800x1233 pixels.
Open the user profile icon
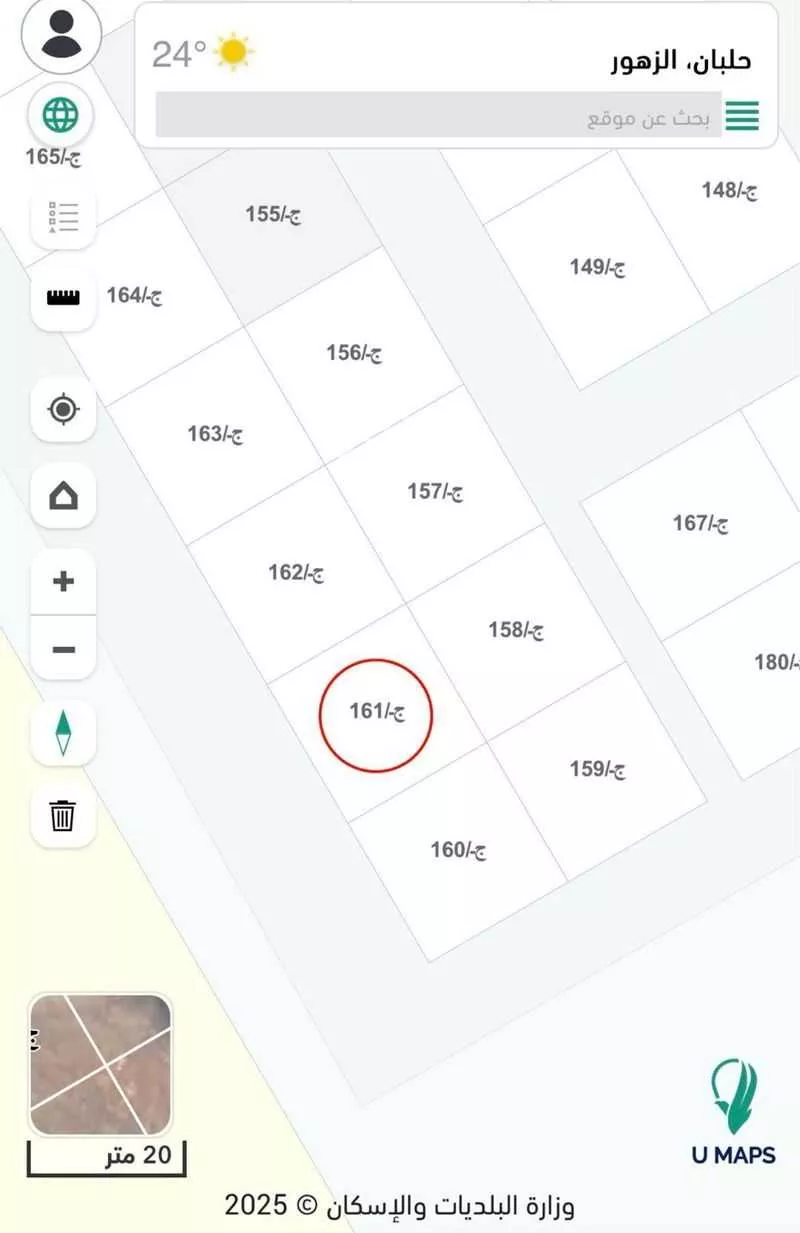62,35
